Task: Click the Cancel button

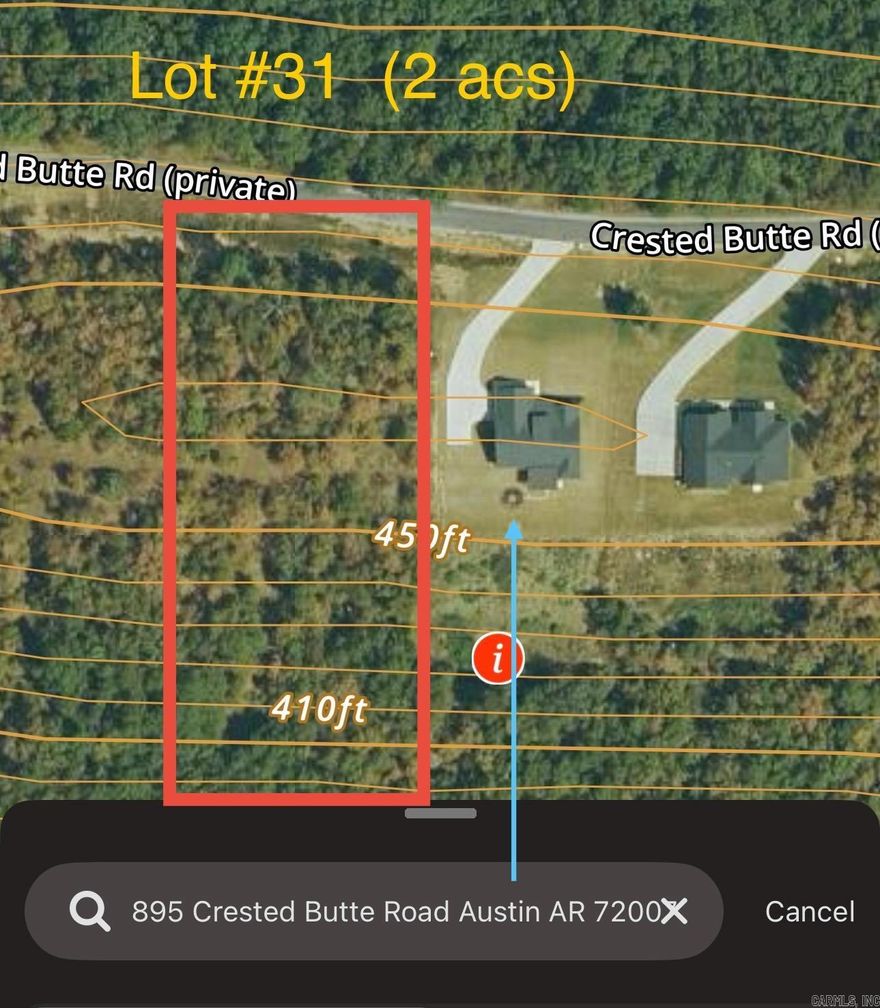Action: pyautogui.click(x=810, y=910)
